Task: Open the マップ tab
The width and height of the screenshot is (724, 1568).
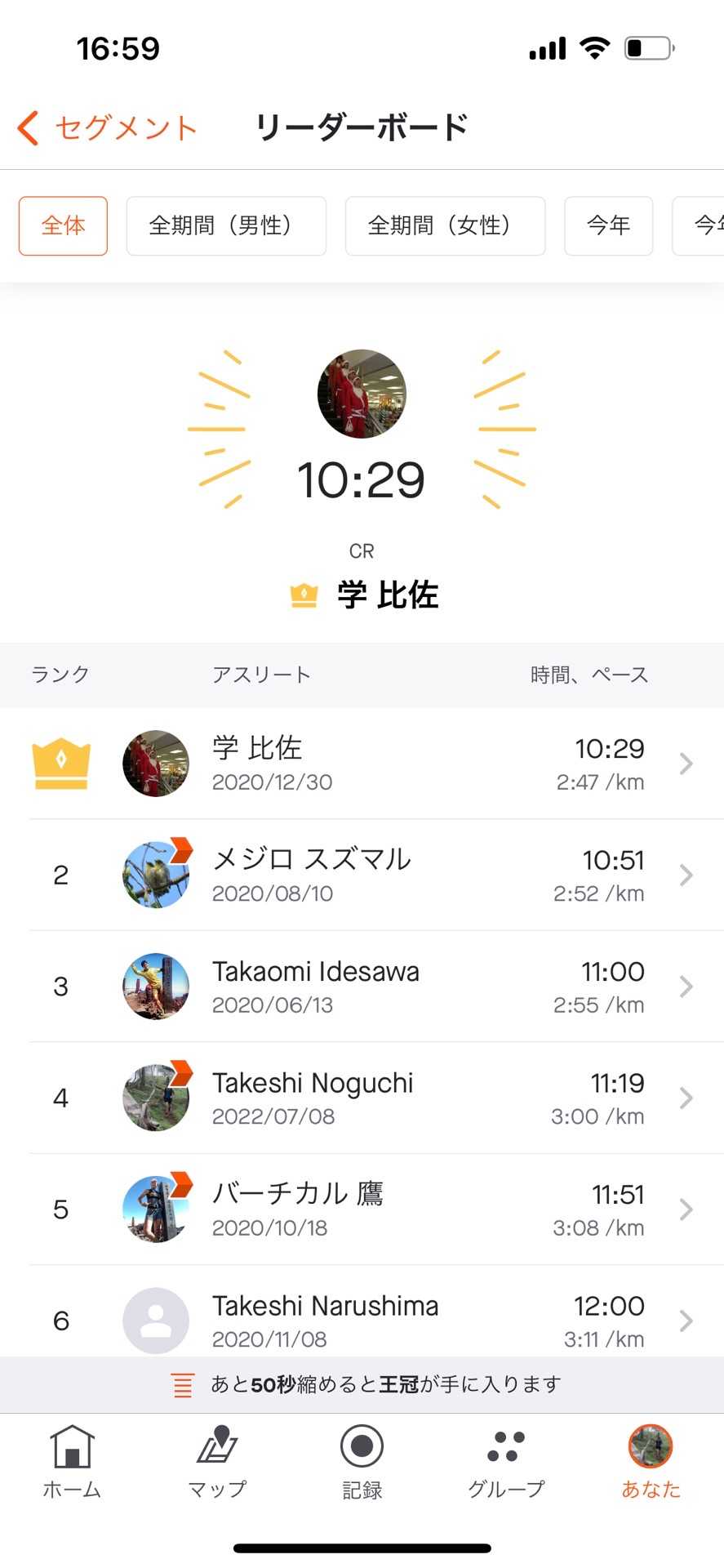Action: [x=217, y=1462]
